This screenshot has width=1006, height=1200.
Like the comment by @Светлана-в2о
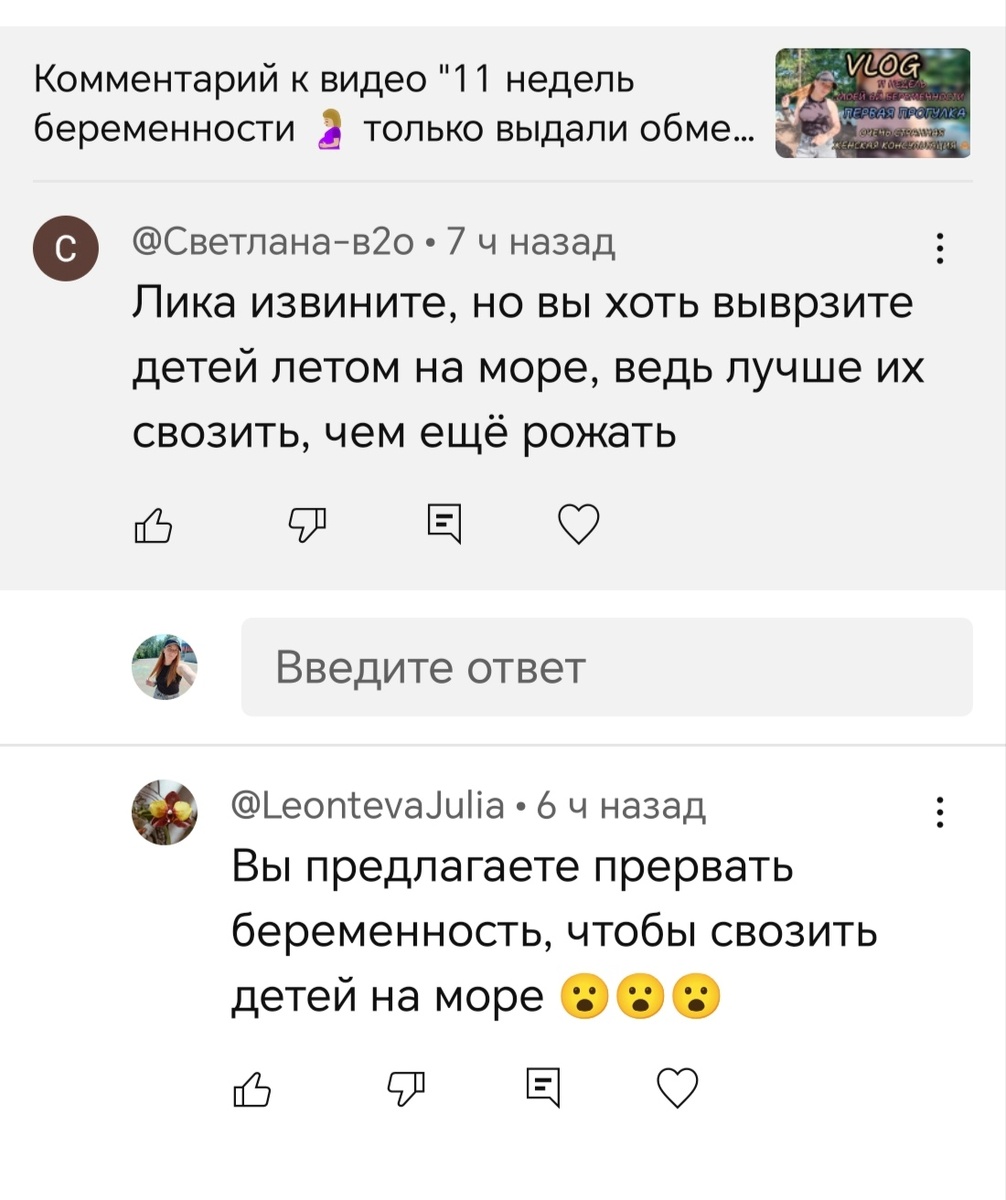pyautogui.click(x=153, y=522)
